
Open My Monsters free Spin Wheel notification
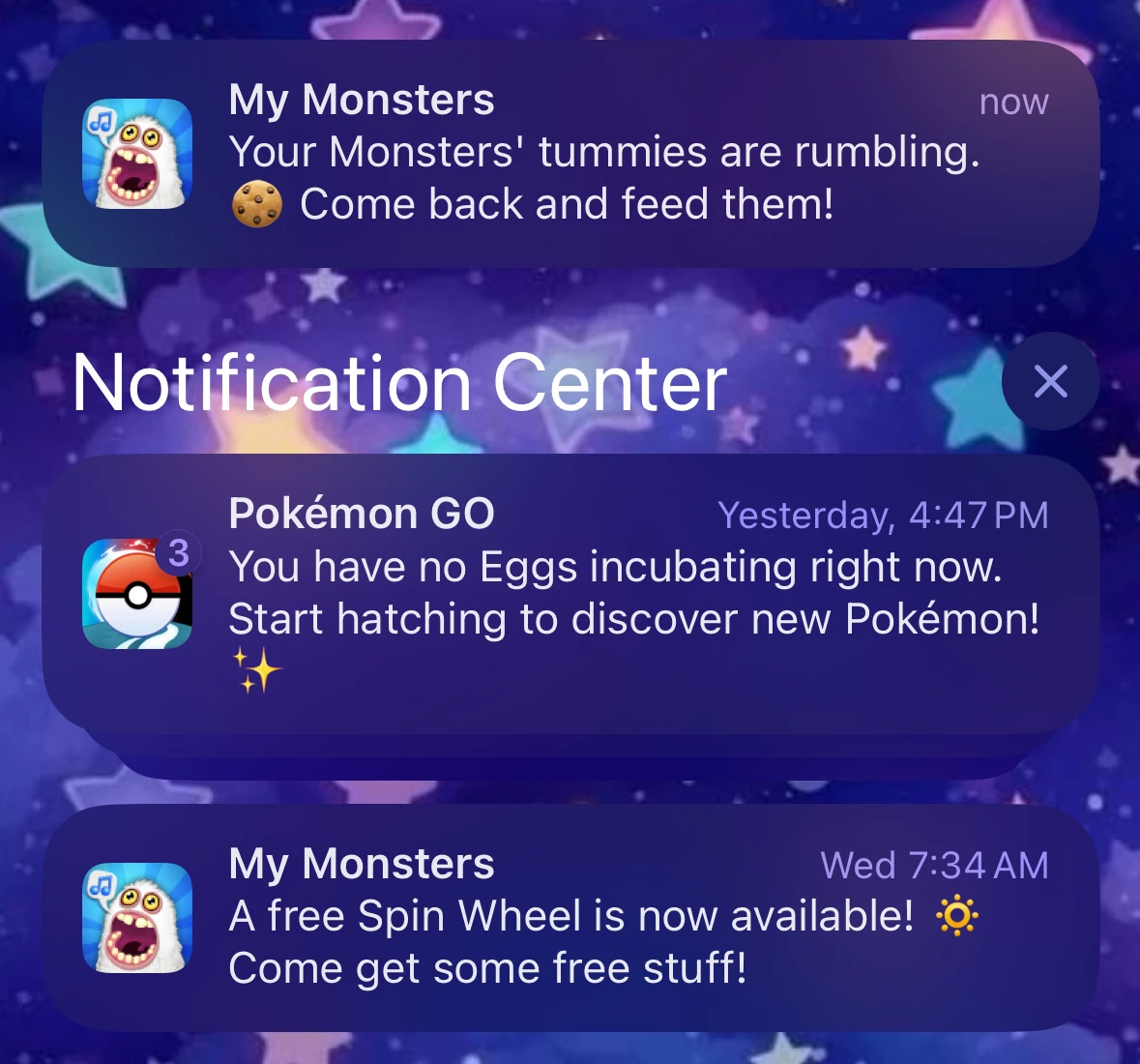tap(570, 916)
